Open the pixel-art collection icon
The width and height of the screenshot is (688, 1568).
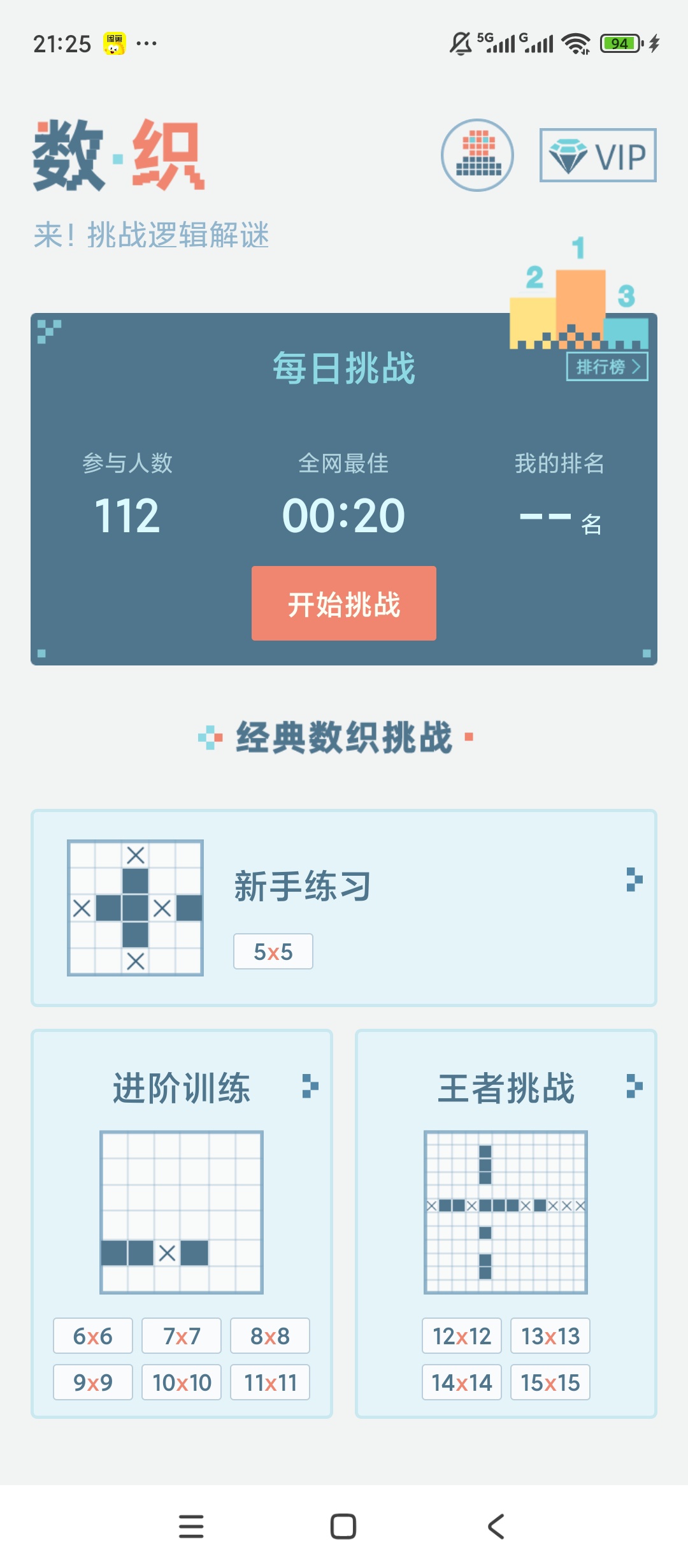(477, 155)
